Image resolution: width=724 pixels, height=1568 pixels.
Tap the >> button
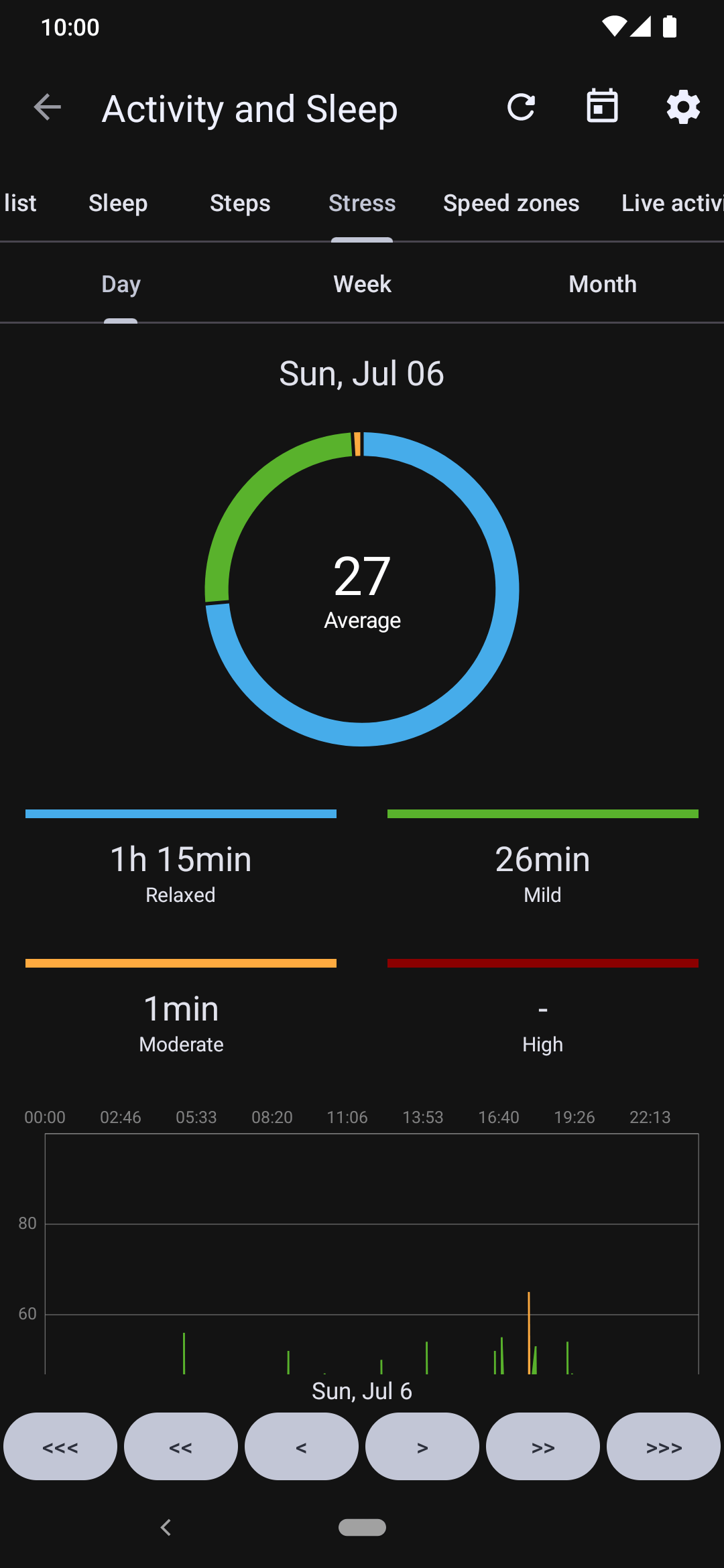(543, 1446)
